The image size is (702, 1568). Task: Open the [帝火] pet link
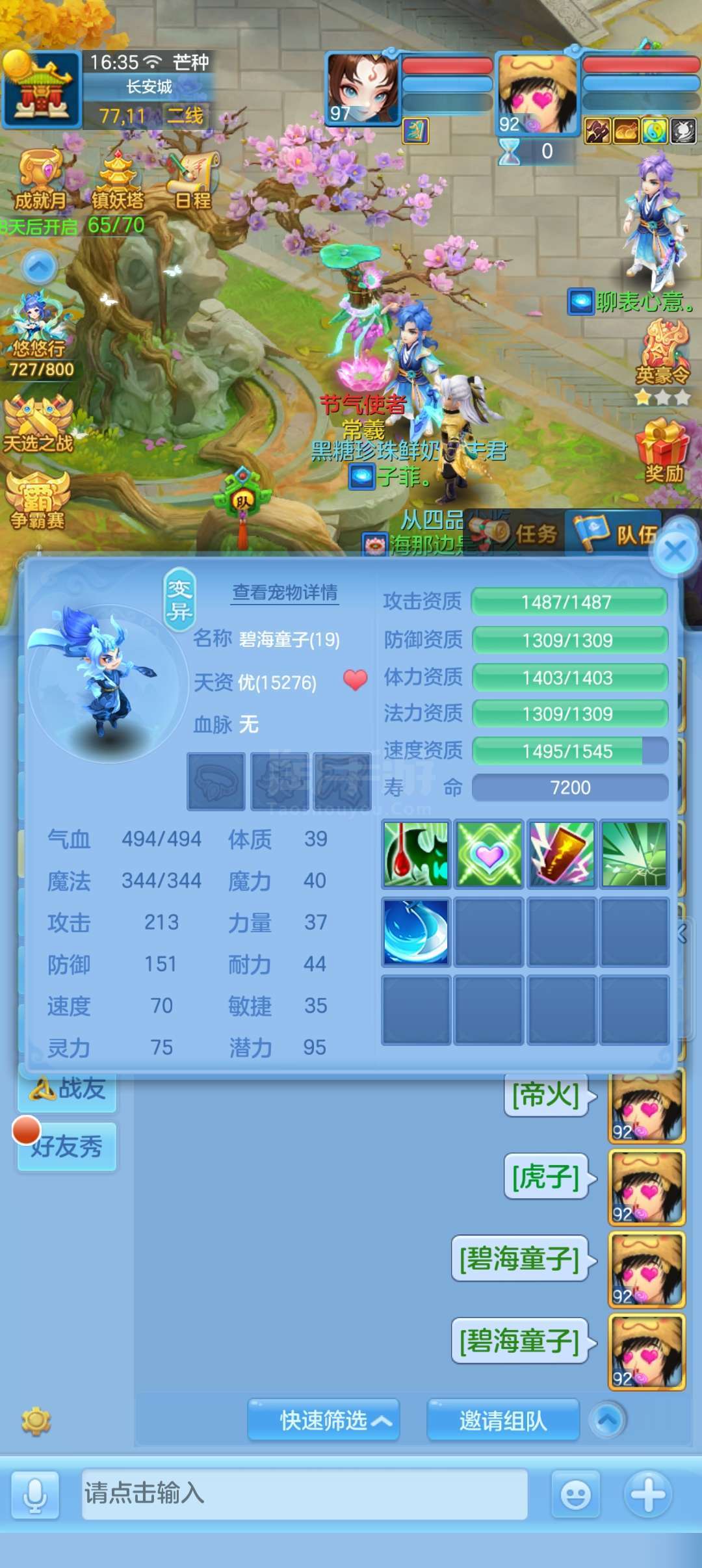[x=546, y=1095]
